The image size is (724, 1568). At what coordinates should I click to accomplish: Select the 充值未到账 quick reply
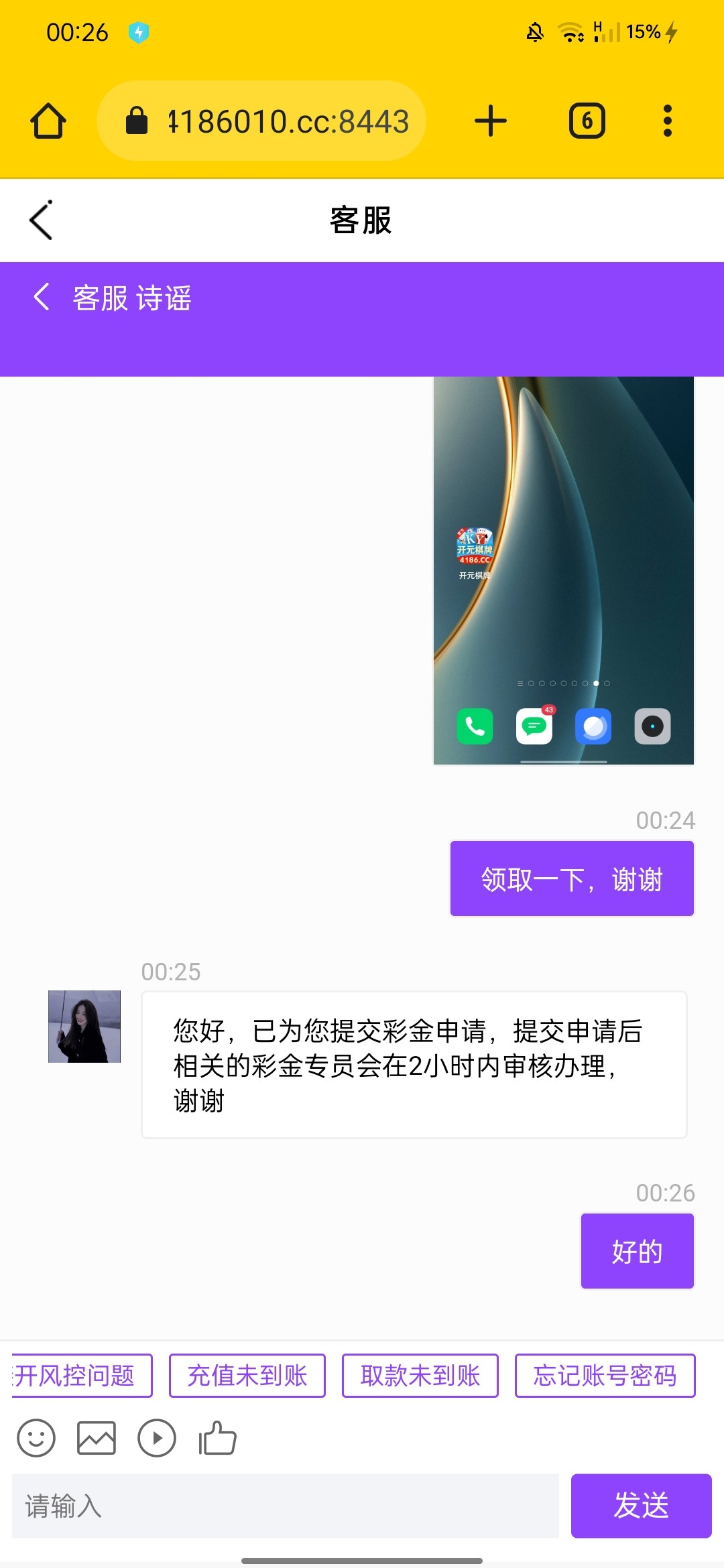point(247,1376)
